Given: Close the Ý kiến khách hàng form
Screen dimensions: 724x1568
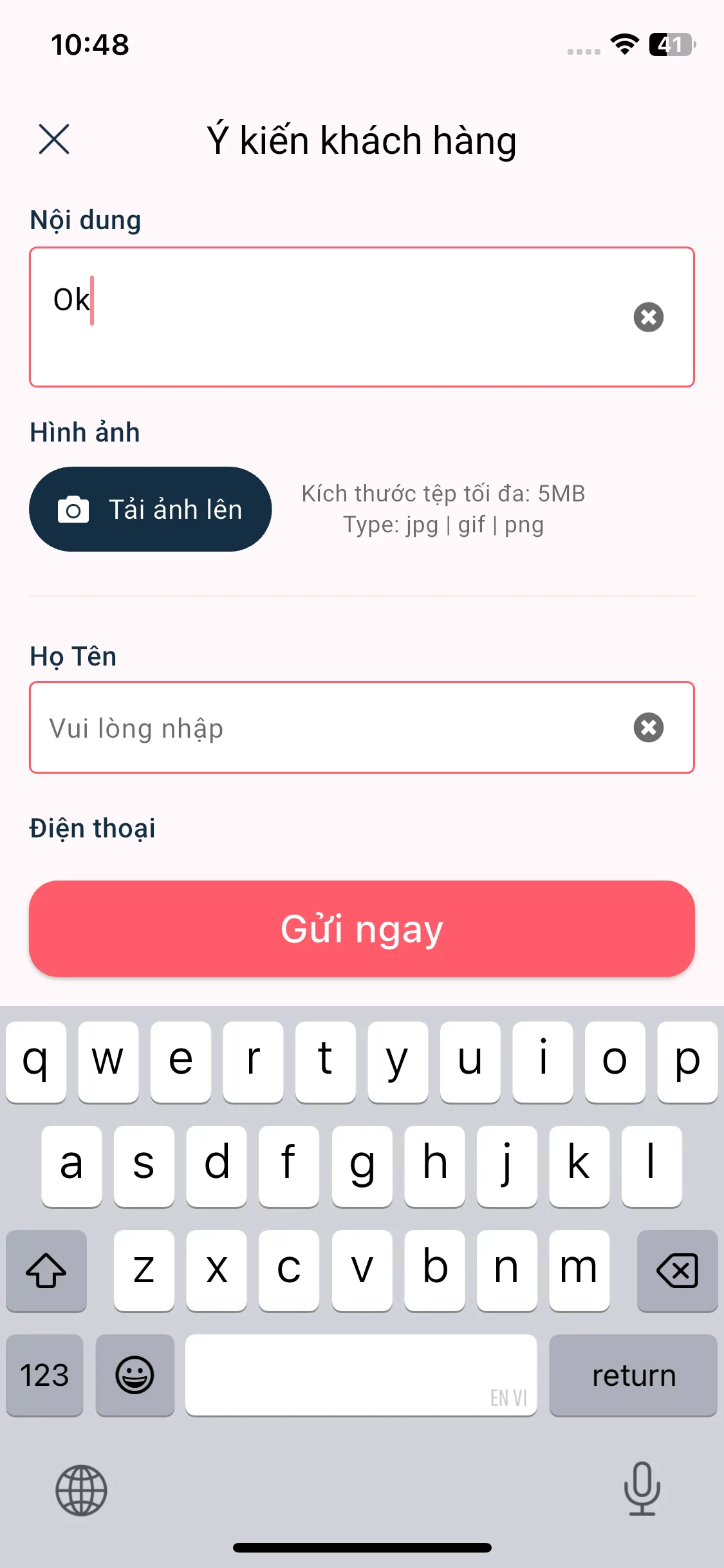Looking at the screenshot, I should [54, 139].
